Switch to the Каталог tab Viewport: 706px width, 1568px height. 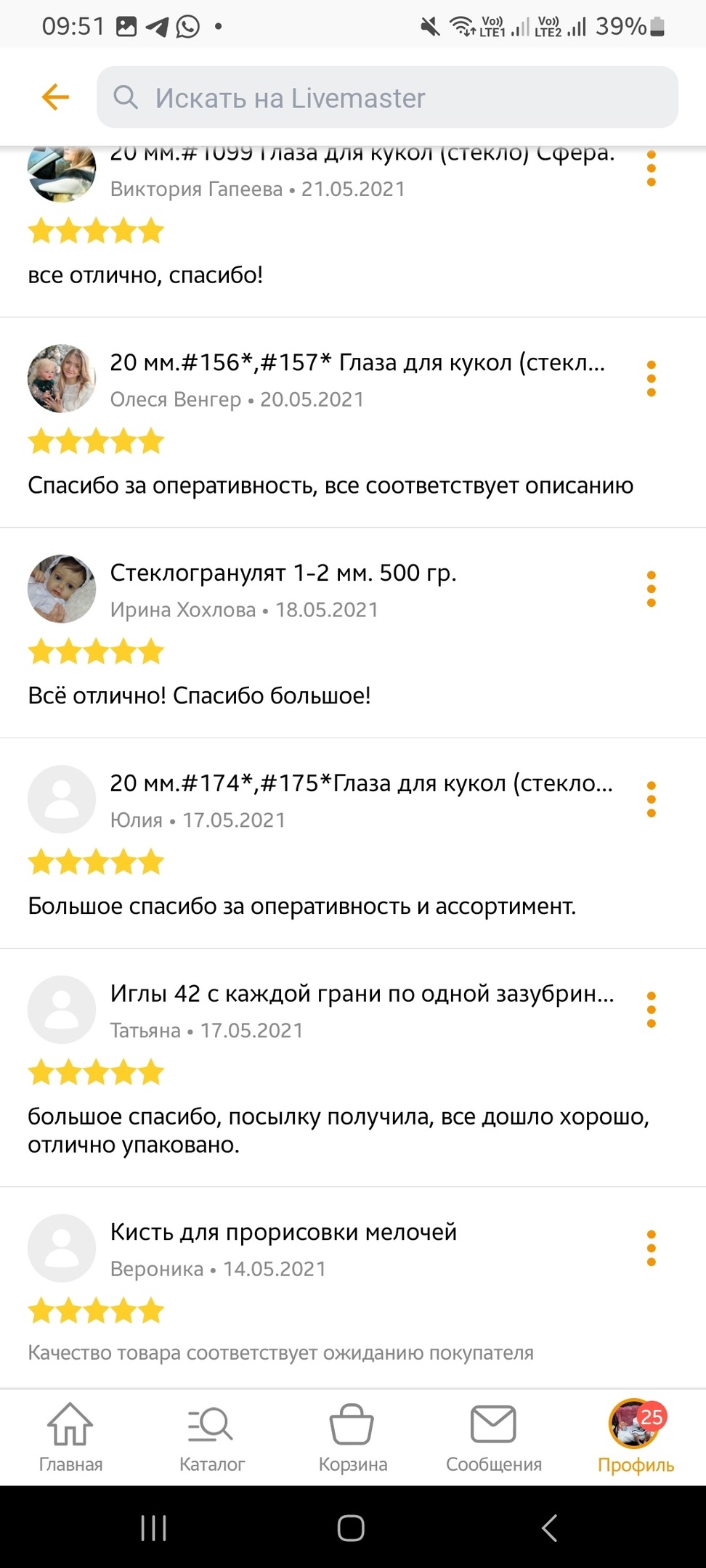pyautogui.click(x=211, y=1437)
